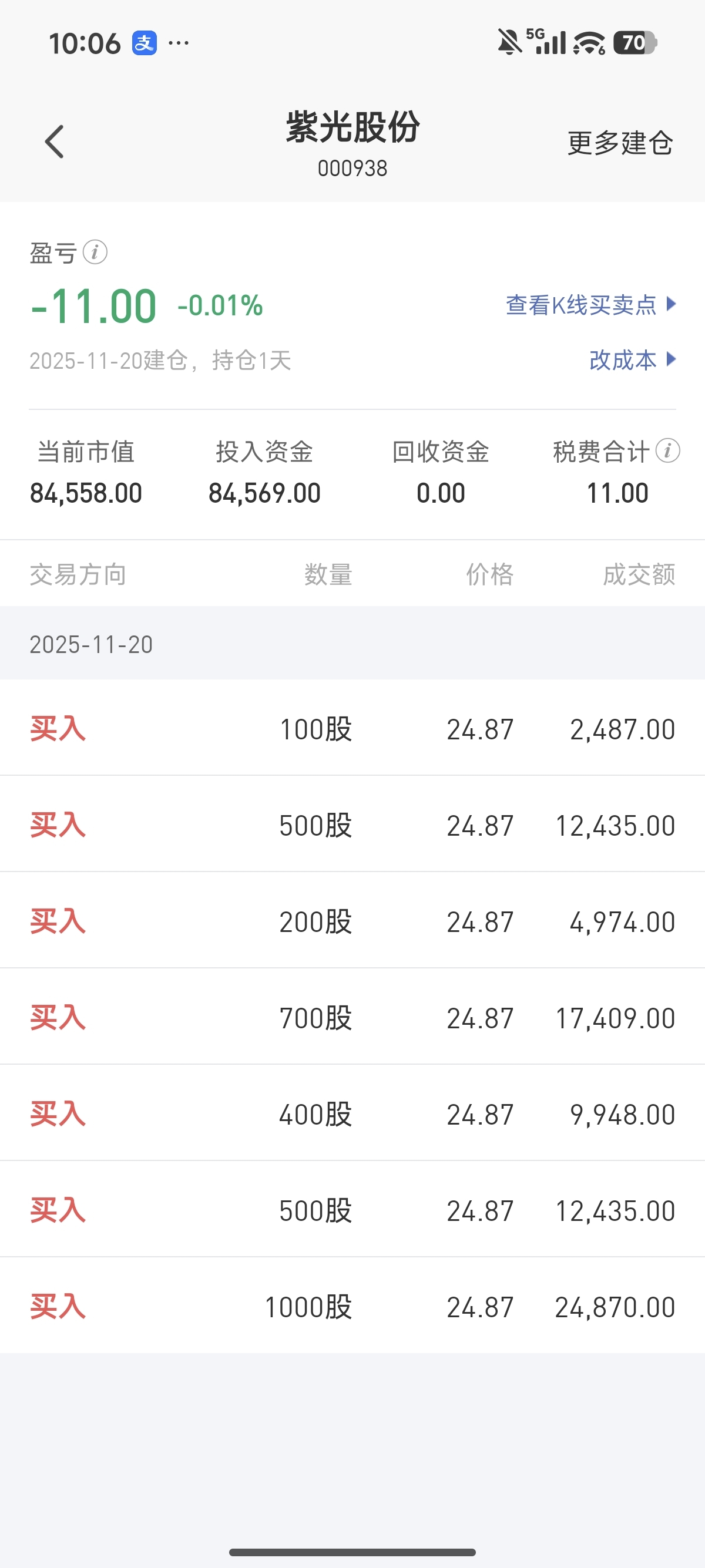Tap 改成本 to edit cost
Screen dimensions: 705x1568
[x=632, y=360]
